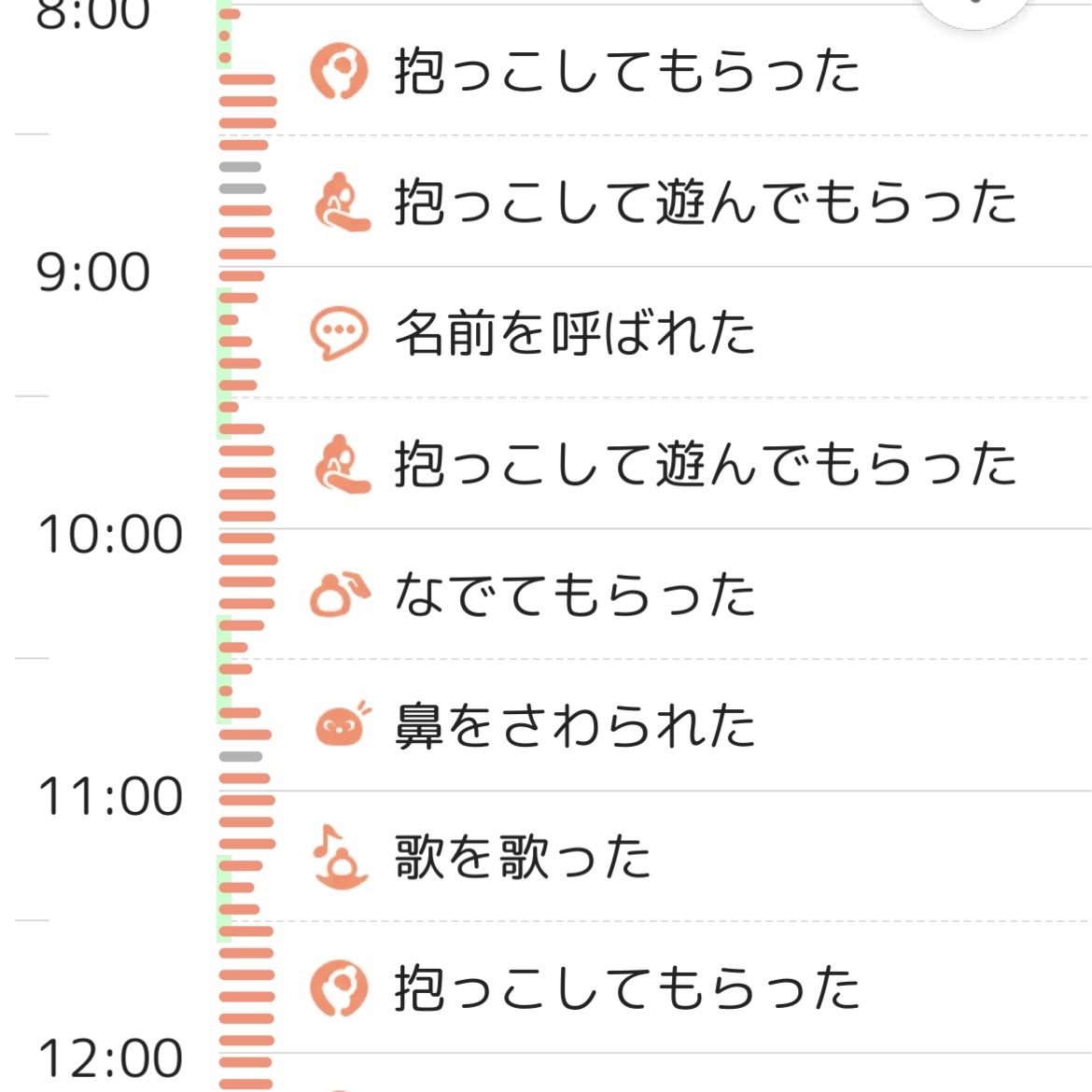Image resolution: width=1092 pixels, height=1092 pixels.
Task: Open 抱っこして遊んでもらった entry before 9:00
Action: (x=705, y=203)
